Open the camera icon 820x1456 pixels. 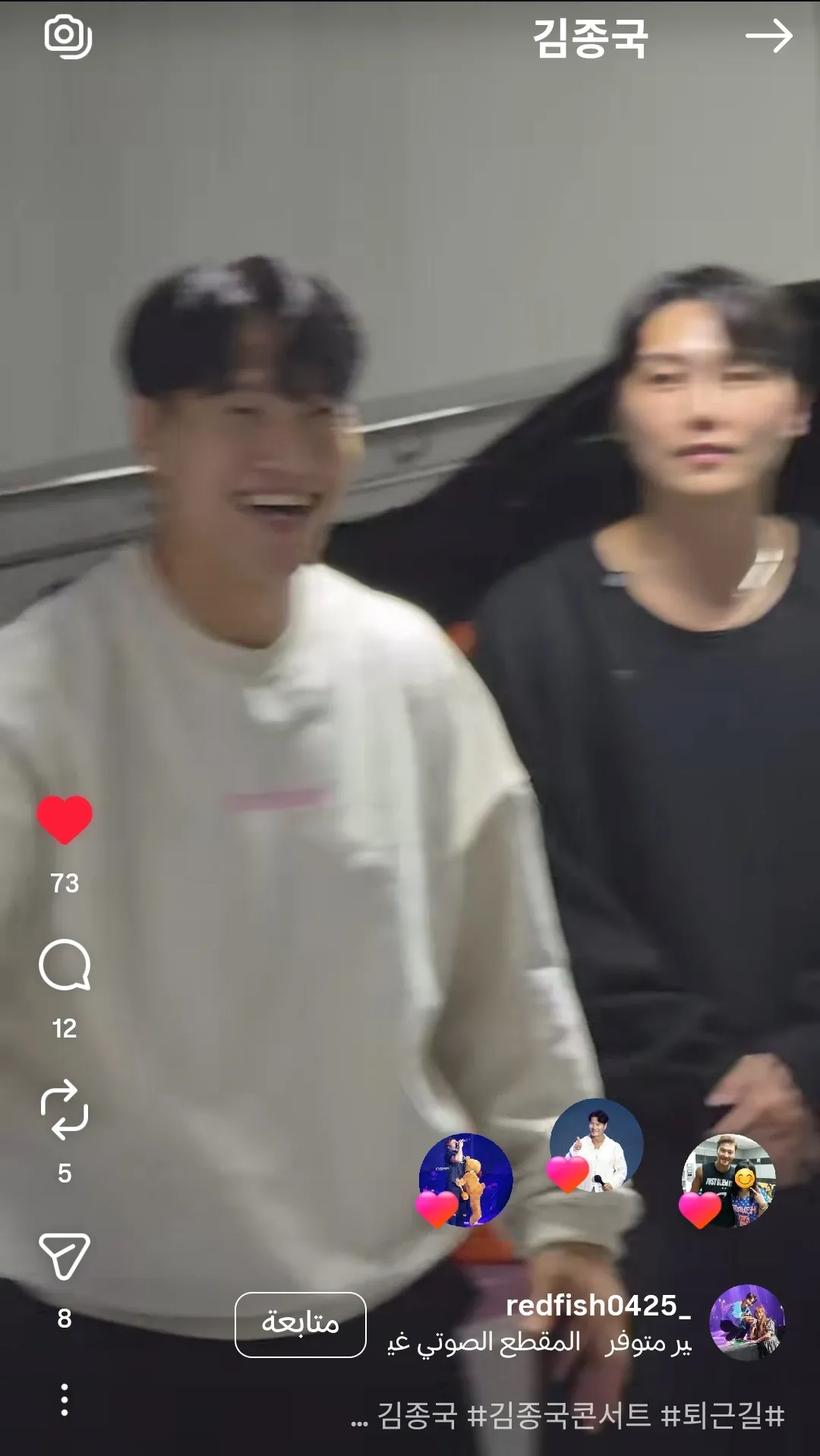click(x=68, y=36)
